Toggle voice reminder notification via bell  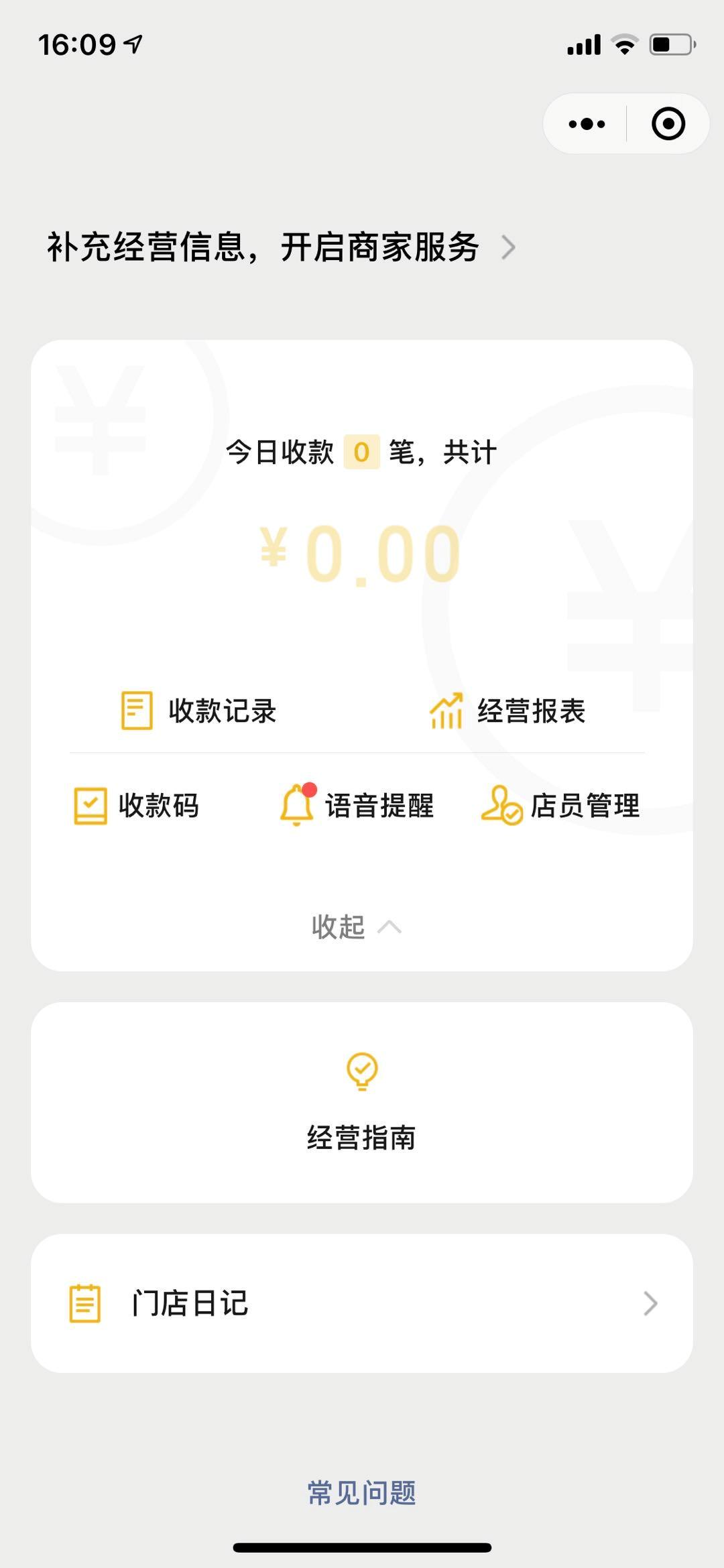coord(297,806)
